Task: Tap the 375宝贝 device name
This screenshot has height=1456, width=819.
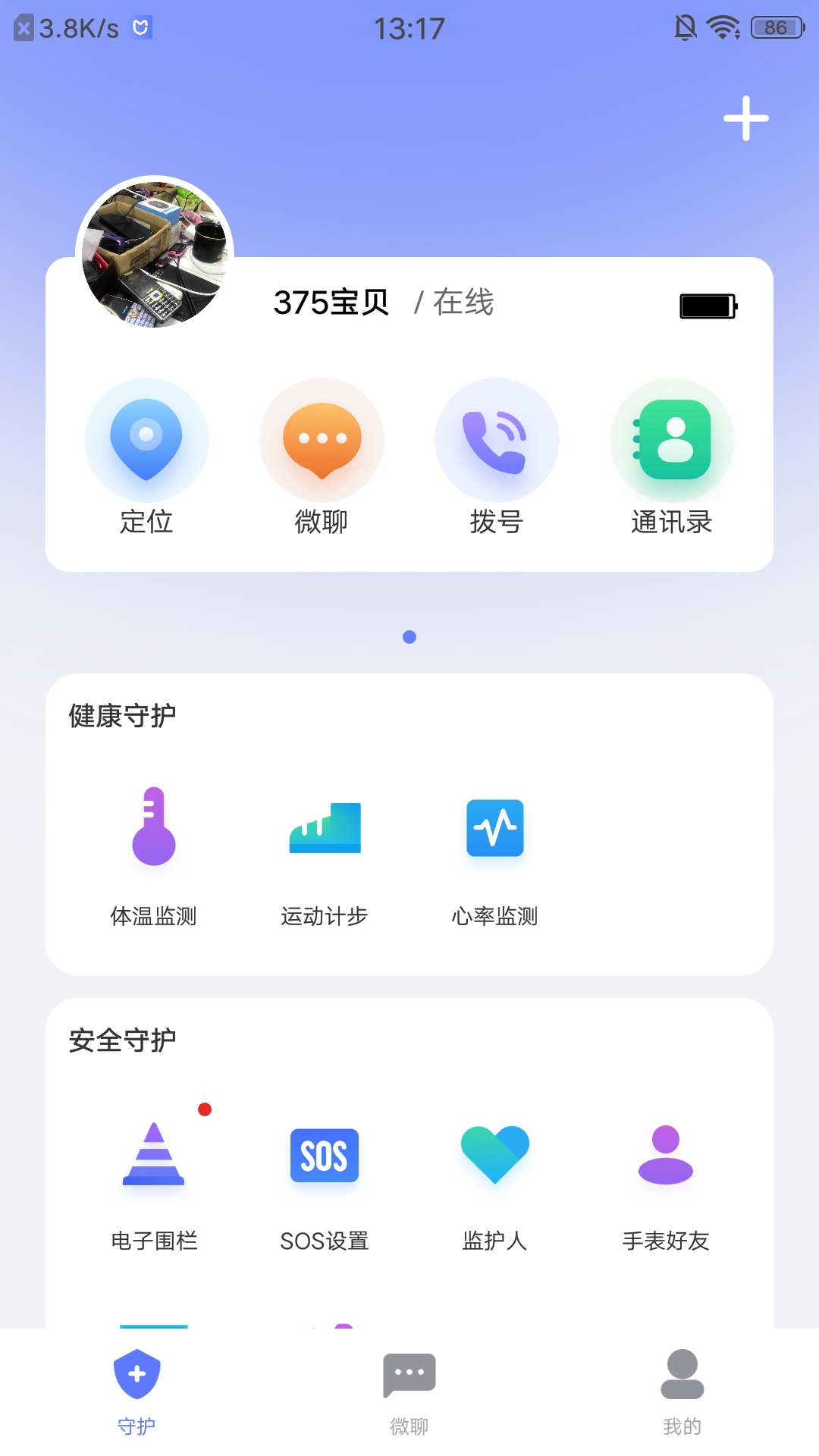Action: [x=330, y=301]
